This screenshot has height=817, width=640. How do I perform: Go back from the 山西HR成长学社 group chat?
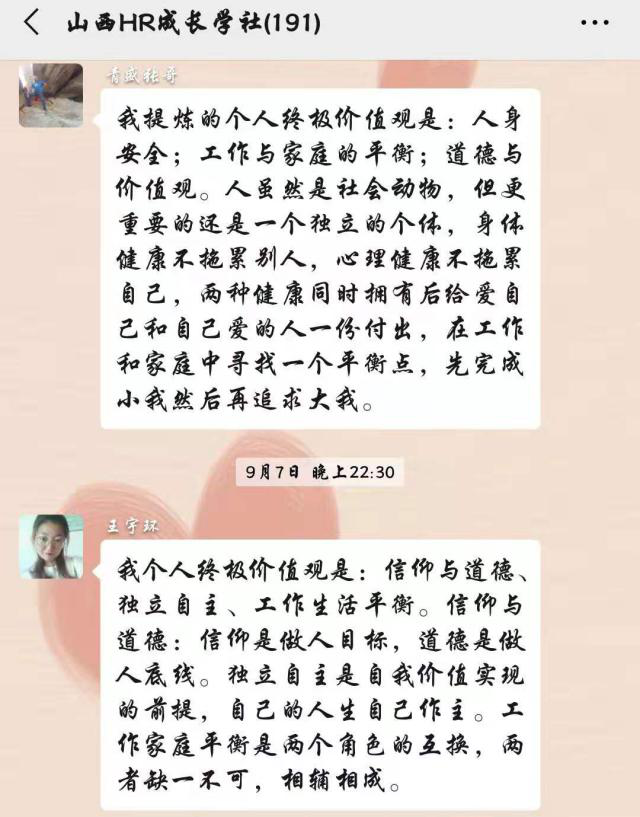(x=30, y=23)
